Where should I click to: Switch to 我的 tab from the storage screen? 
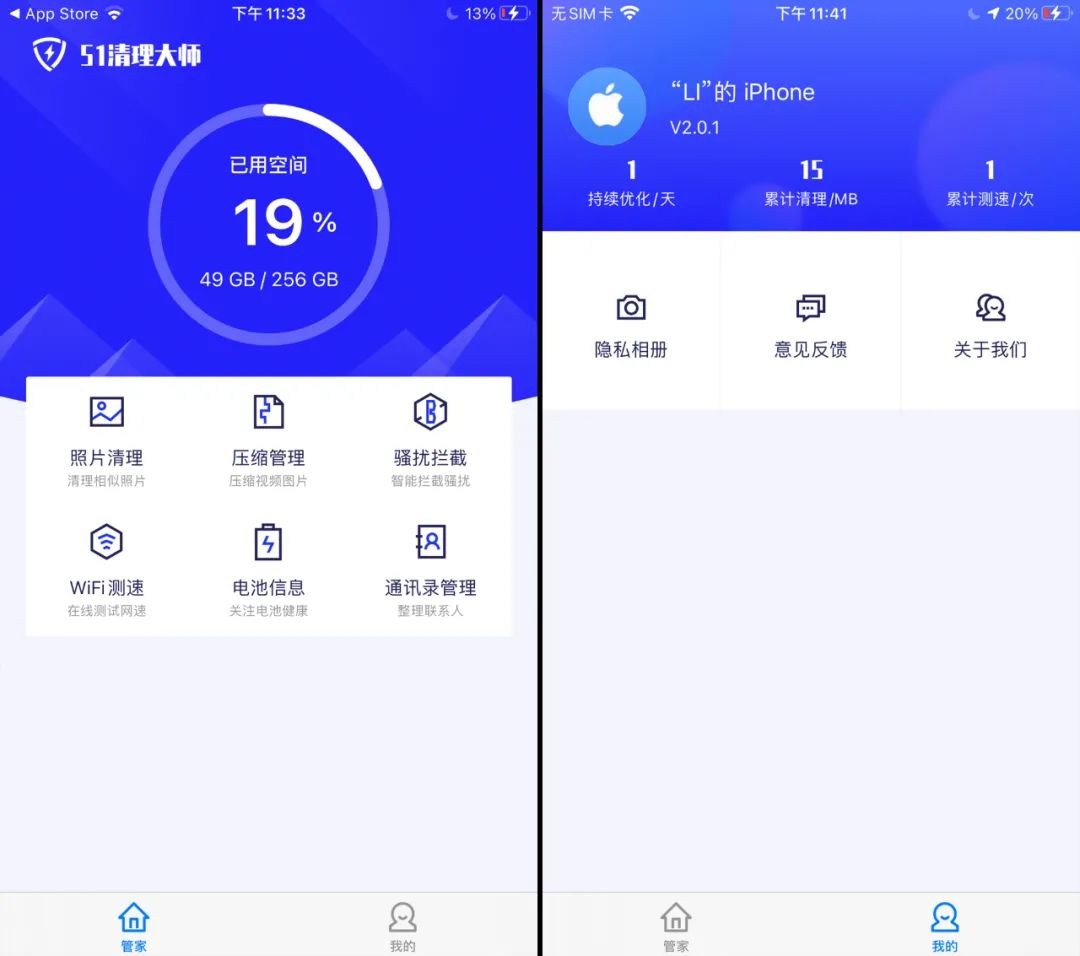402,926
